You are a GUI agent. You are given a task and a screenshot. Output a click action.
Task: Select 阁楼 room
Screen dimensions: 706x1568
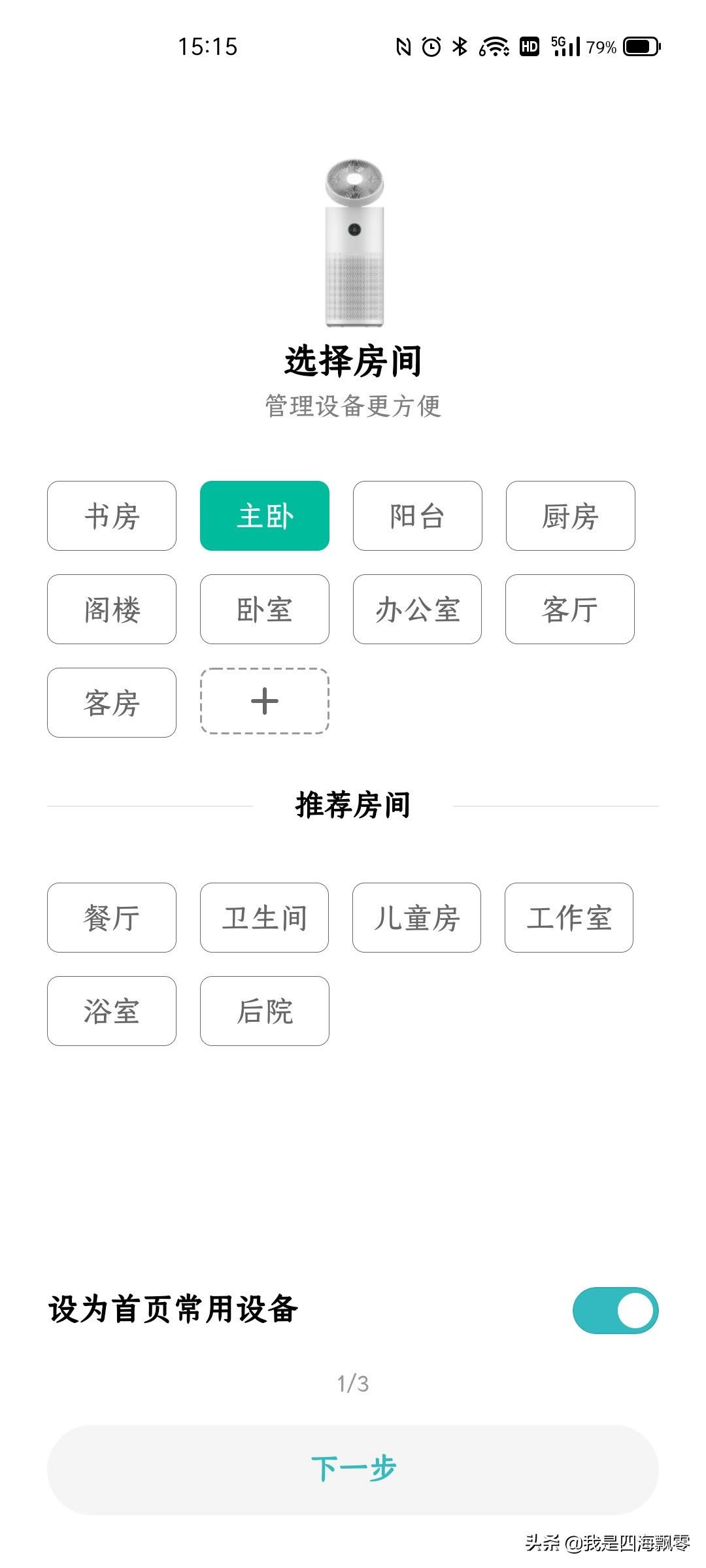[x=112, y=610]
